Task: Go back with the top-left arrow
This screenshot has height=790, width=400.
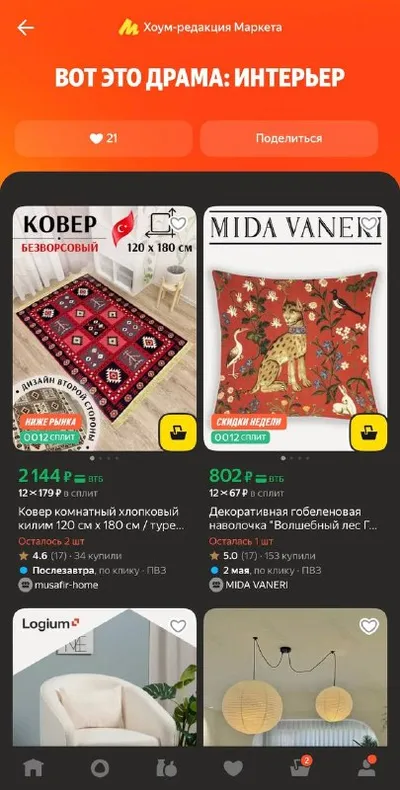Action: click(25, 28)
